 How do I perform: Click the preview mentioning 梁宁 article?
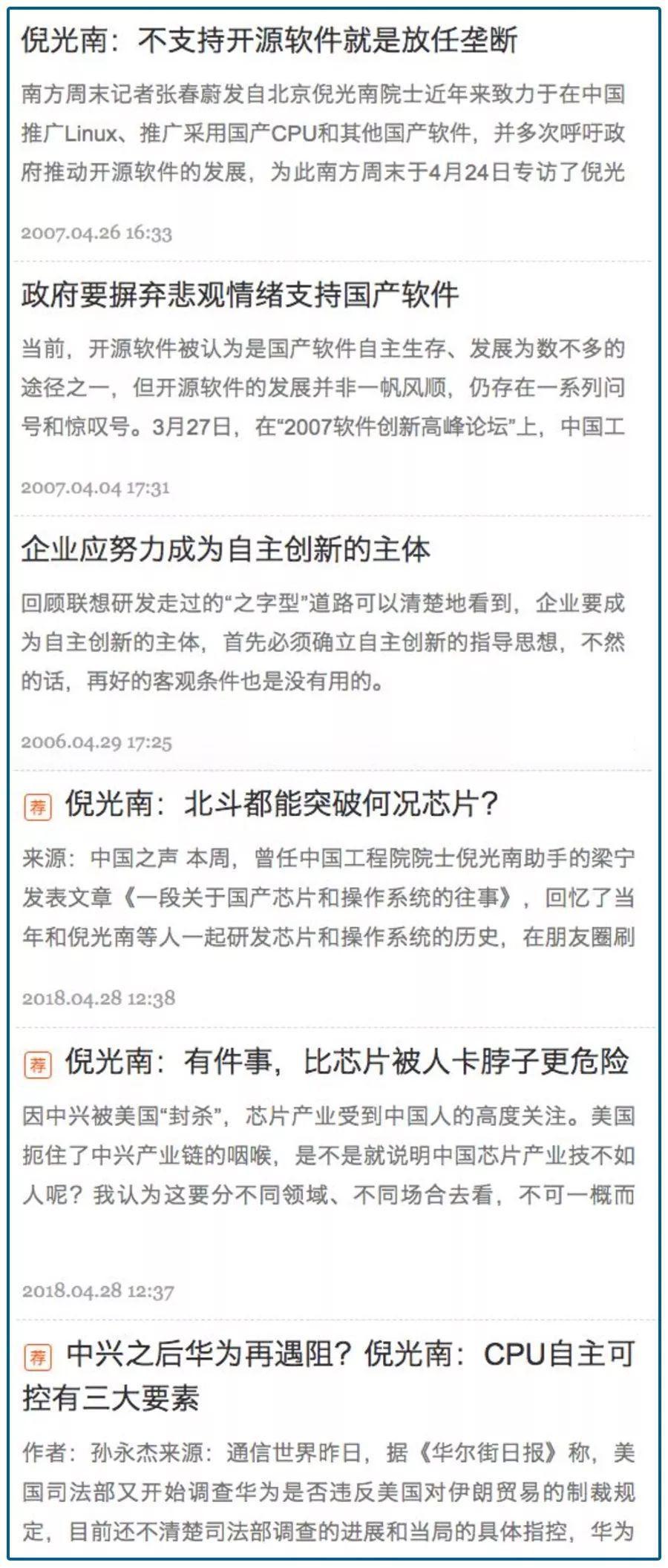click(327, 897)
